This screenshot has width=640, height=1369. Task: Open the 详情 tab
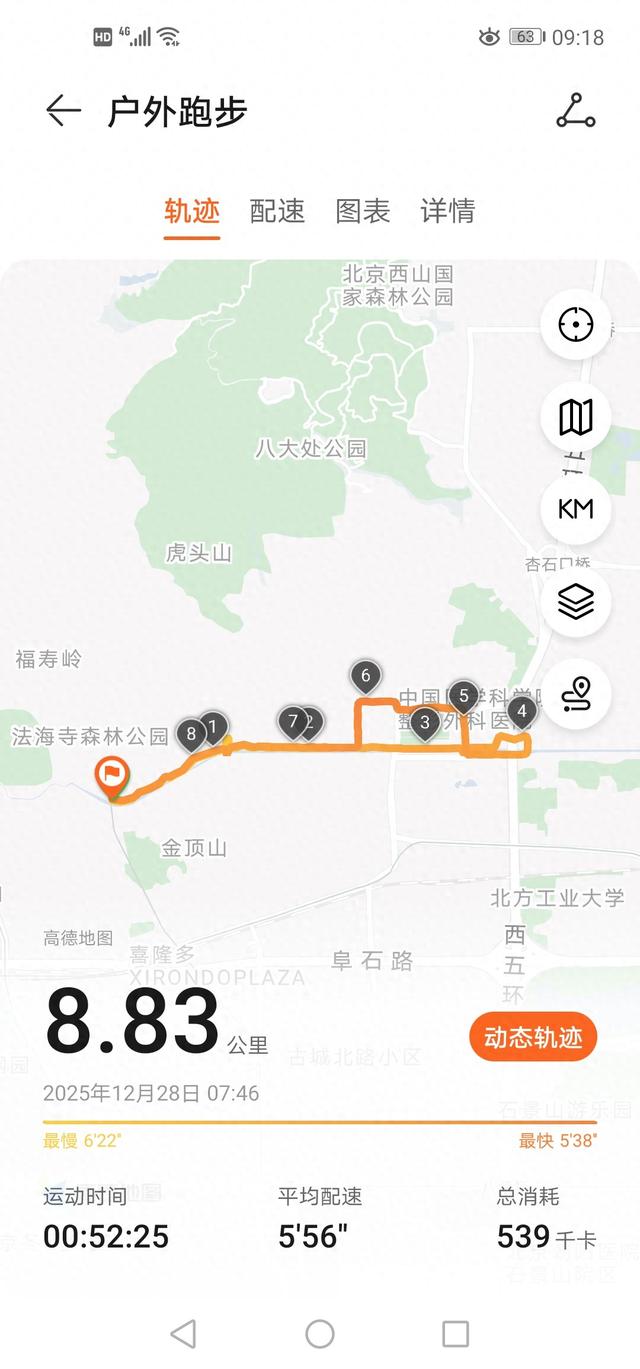click(447, 211)
